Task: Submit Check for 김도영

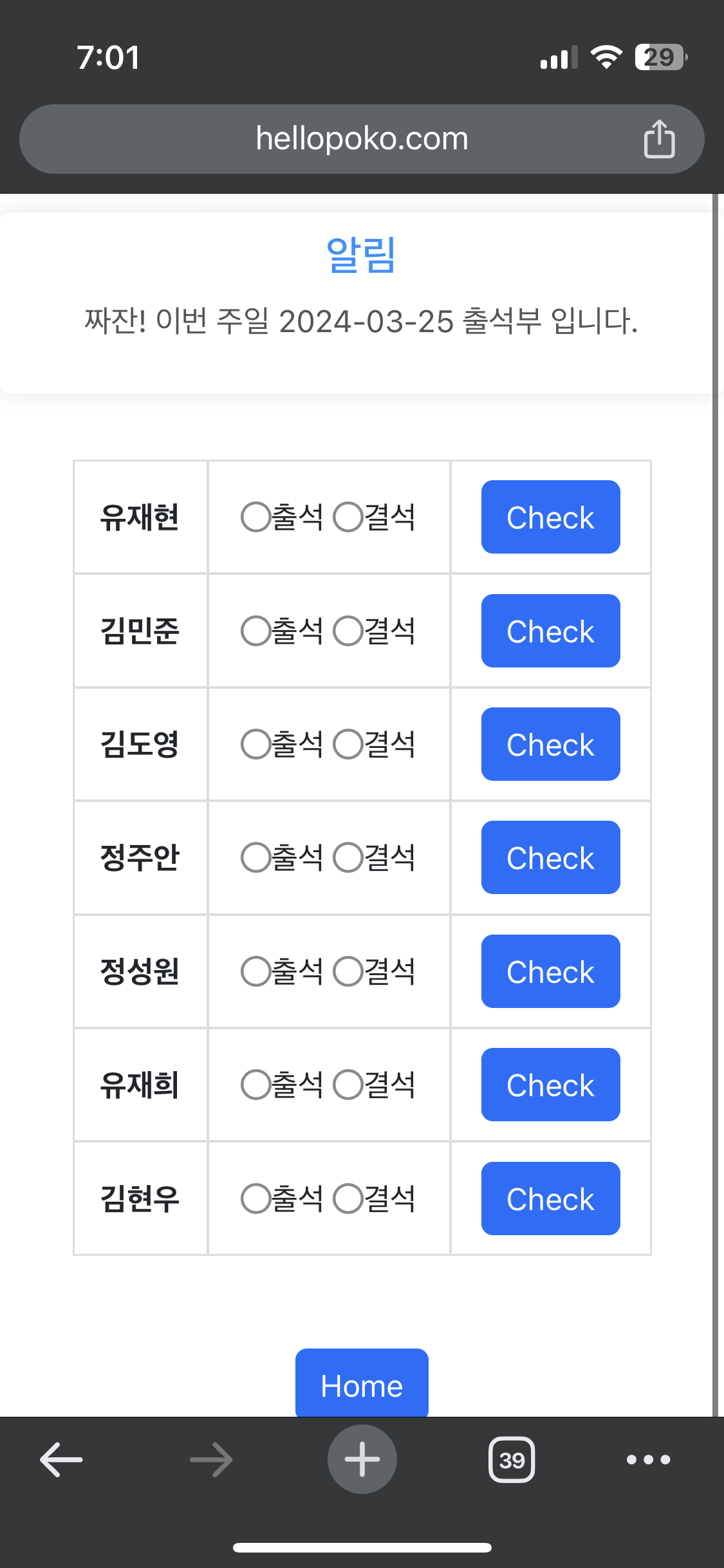Action: (x=550, y=744)
